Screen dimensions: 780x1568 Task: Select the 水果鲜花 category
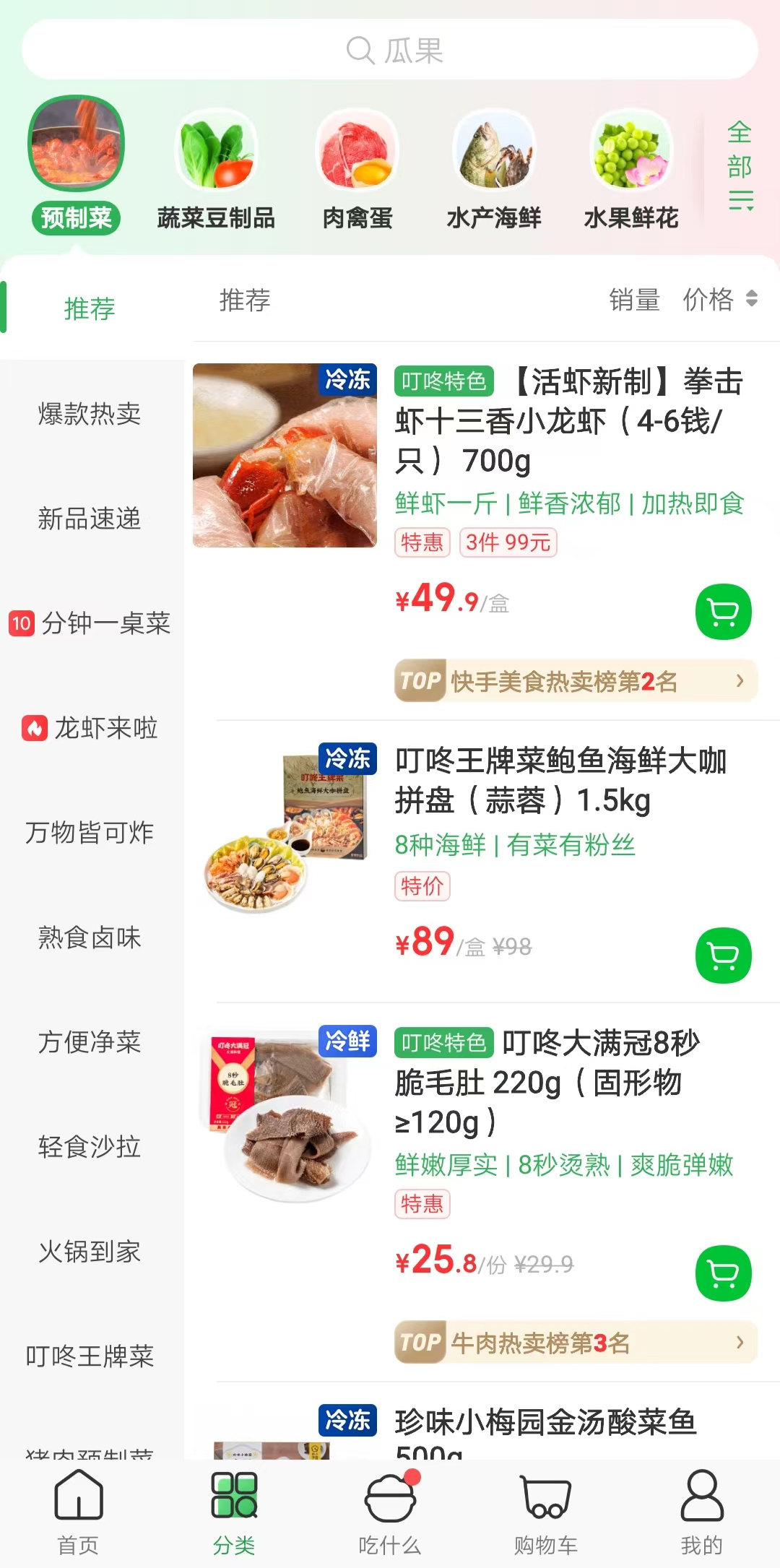pos(631,171)
